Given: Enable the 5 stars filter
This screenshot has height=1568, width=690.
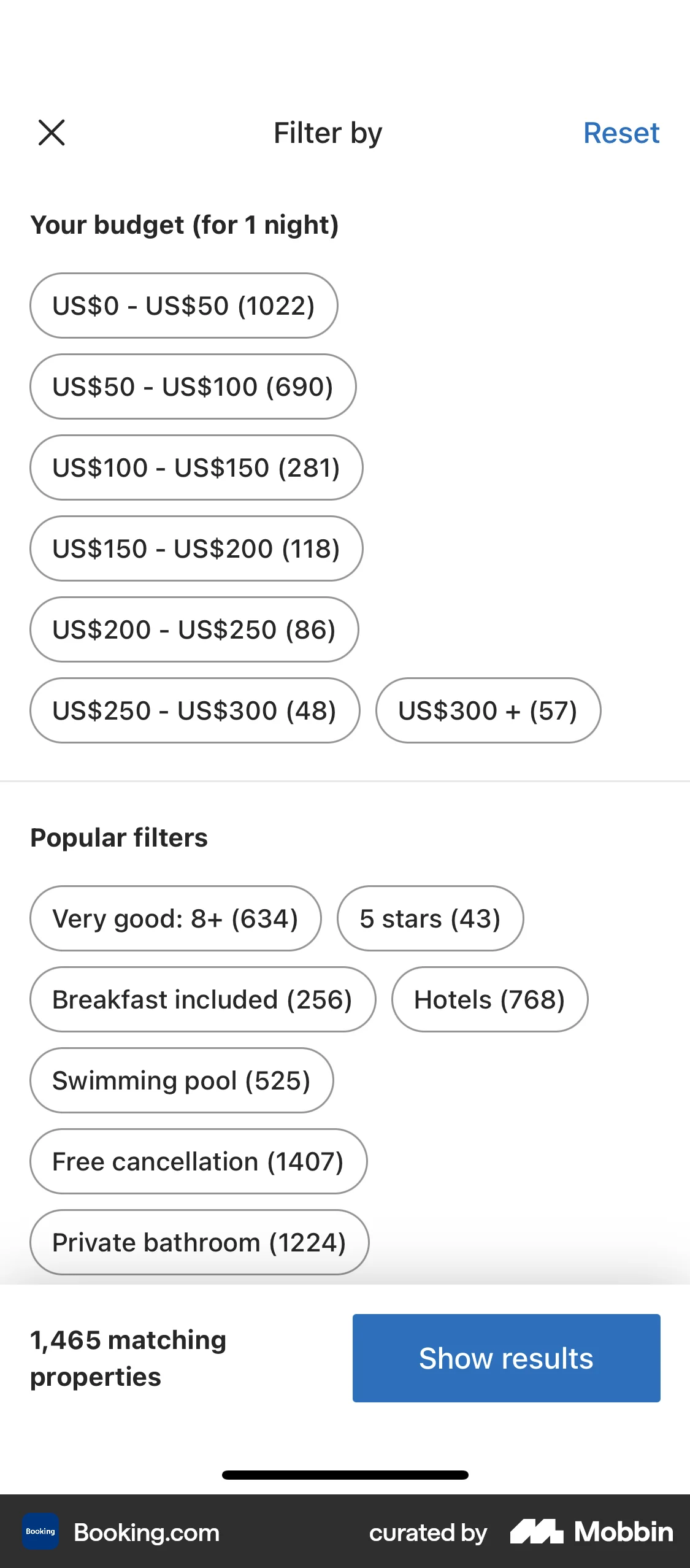Looking at the screenshot, I should (430, 918).
